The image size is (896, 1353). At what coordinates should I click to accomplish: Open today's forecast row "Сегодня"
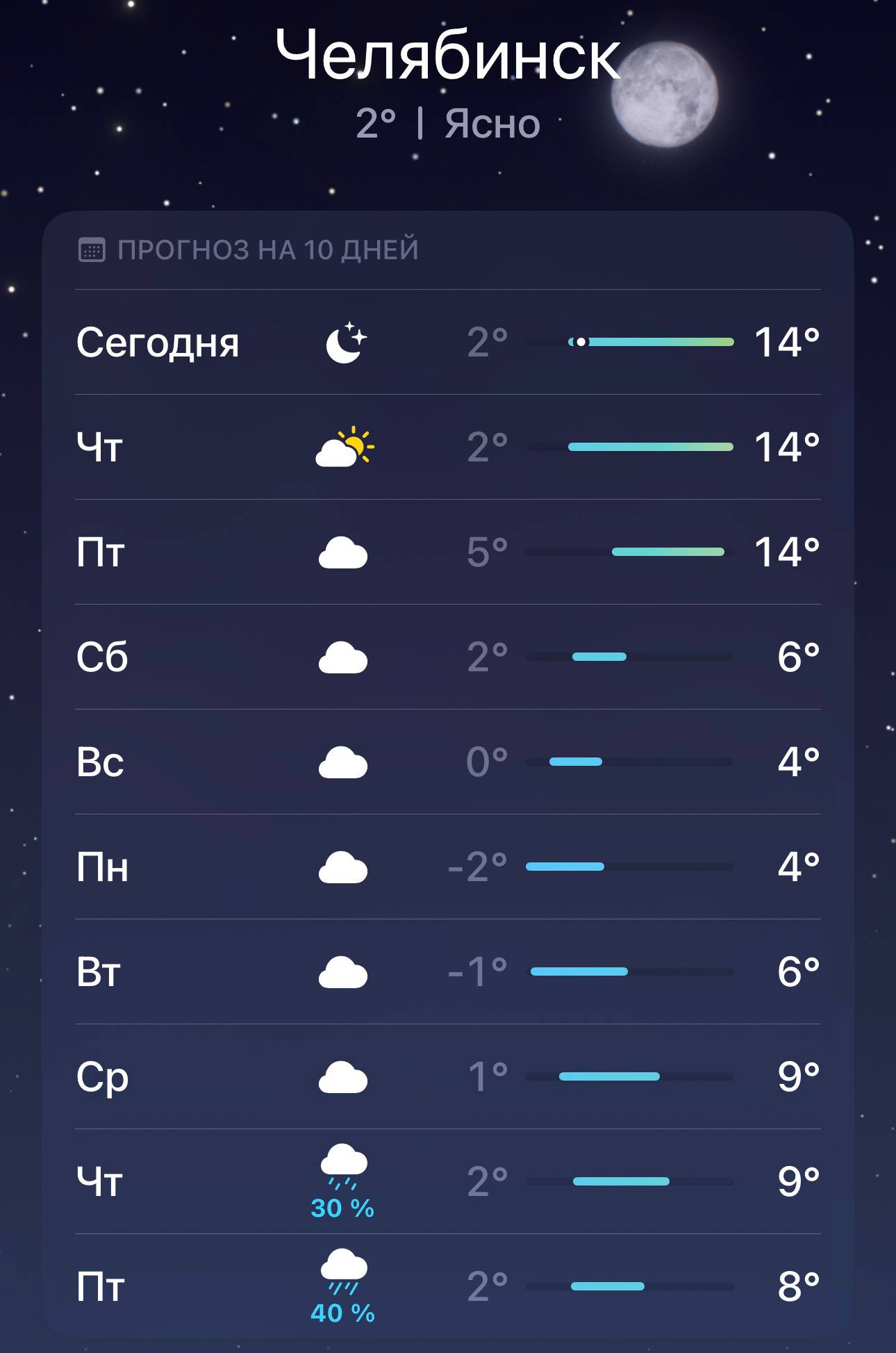(x=447, y=342)
